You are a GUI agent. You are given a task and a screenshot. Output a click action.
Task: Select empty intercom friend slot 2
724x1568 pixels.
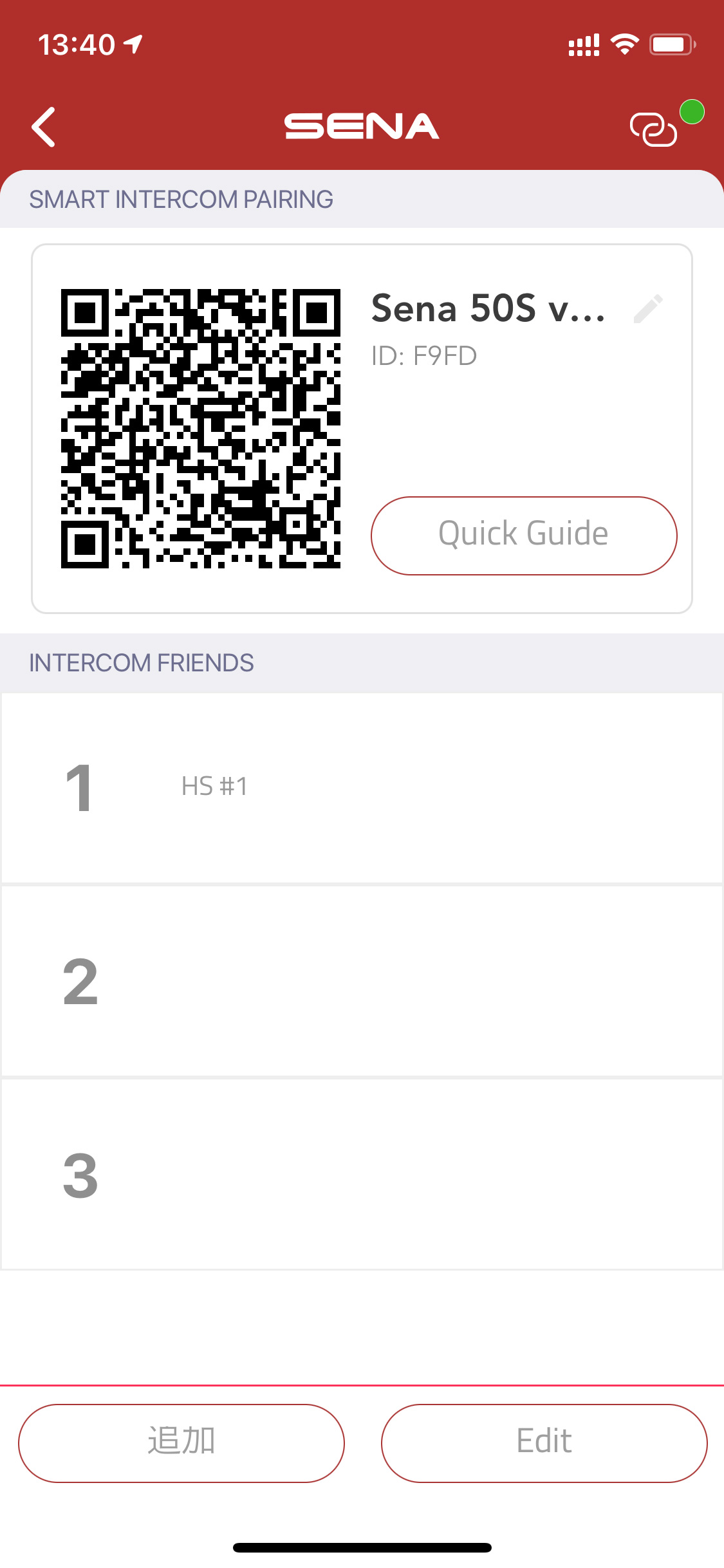coord(362,981)
